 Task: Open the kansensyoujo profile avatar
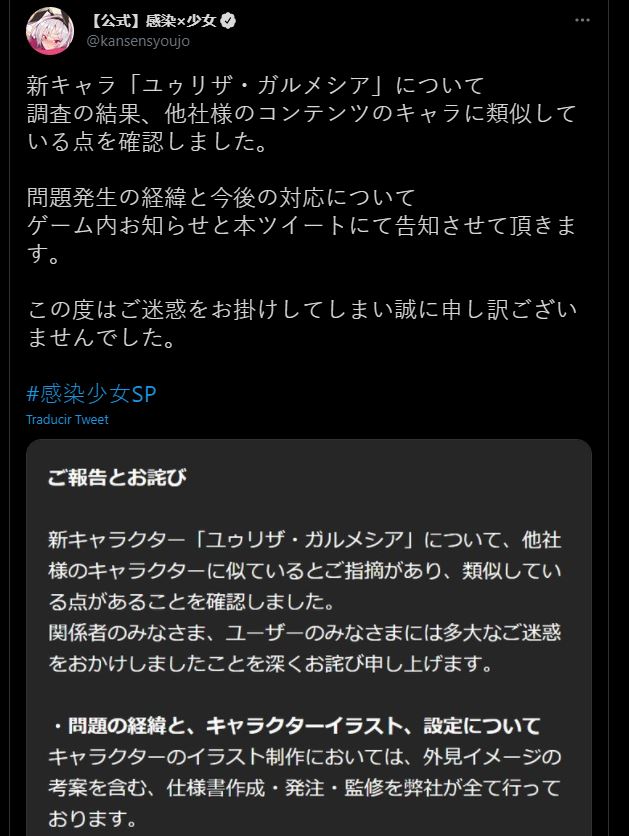pyautogui.click(x=48, y=30)
